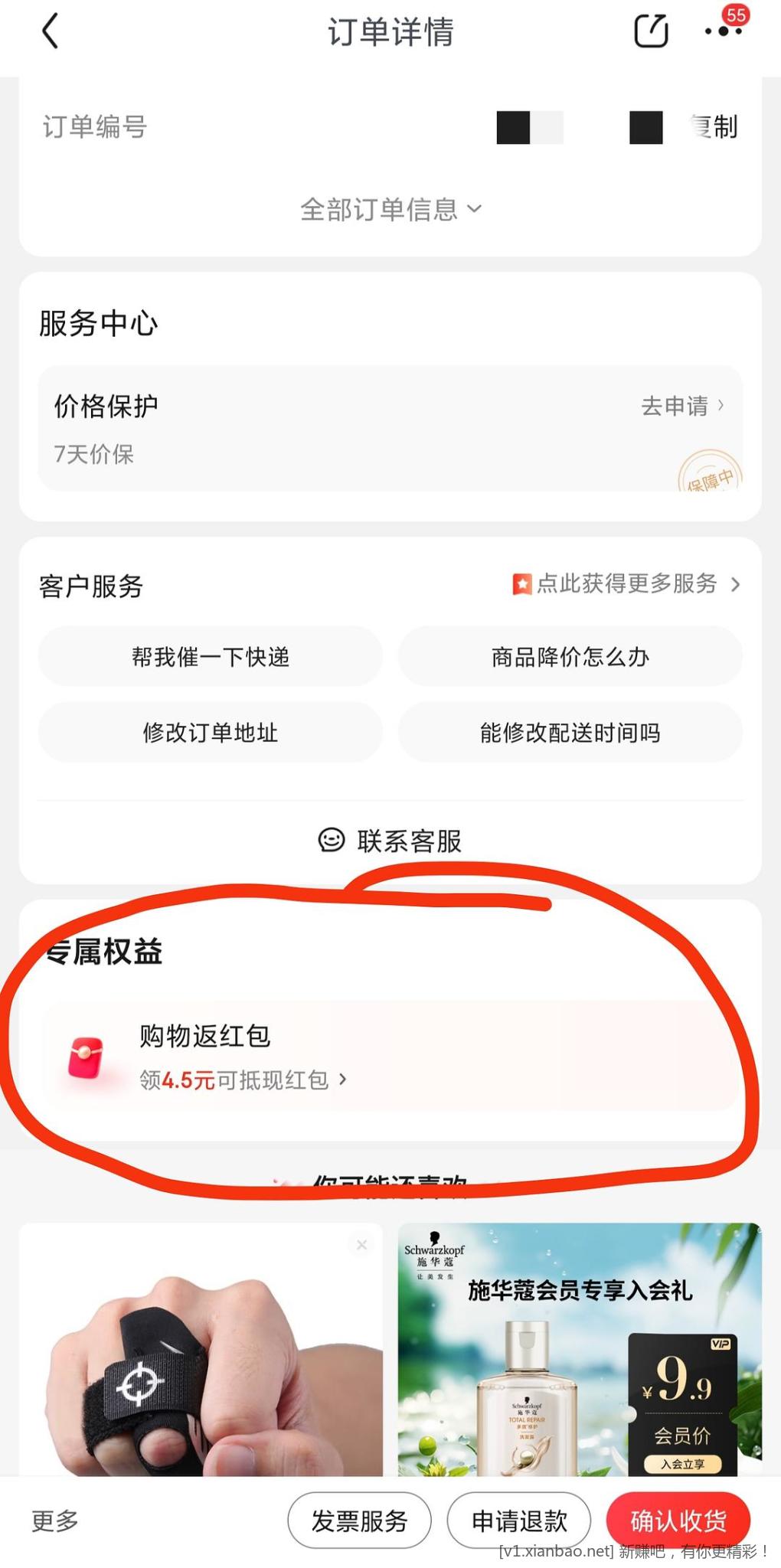Image resolution: width=781 pixels, height=1568 pixels.
Task: Select 帮我催一下快递
Action: [211, 657]
